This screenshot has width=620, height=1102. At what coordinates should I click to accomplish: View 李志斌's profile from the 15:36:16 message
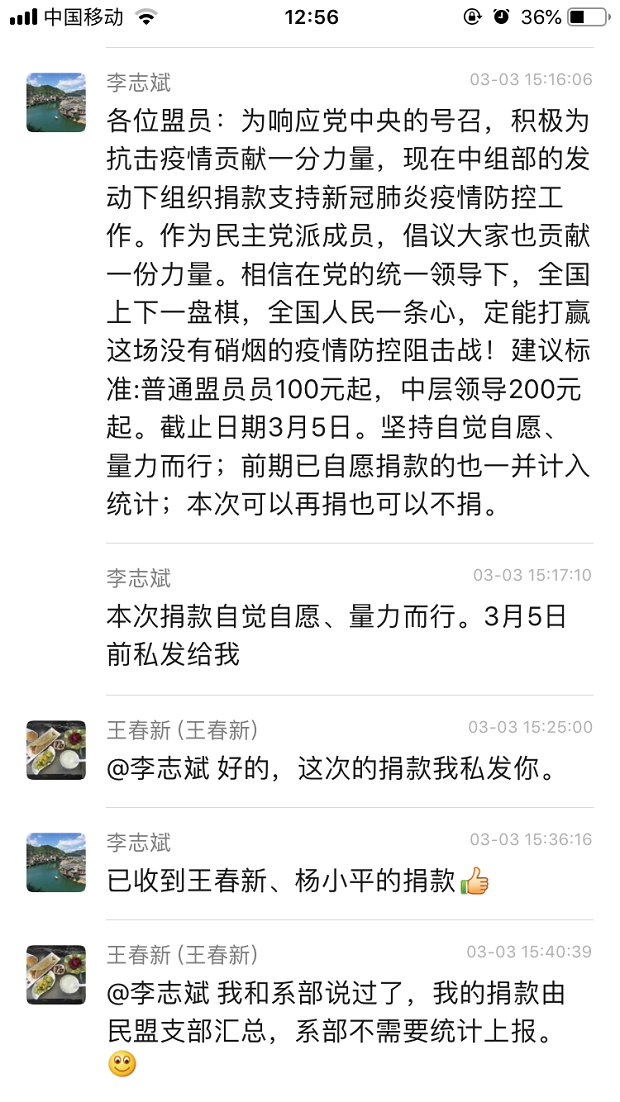tap(56, 862)
